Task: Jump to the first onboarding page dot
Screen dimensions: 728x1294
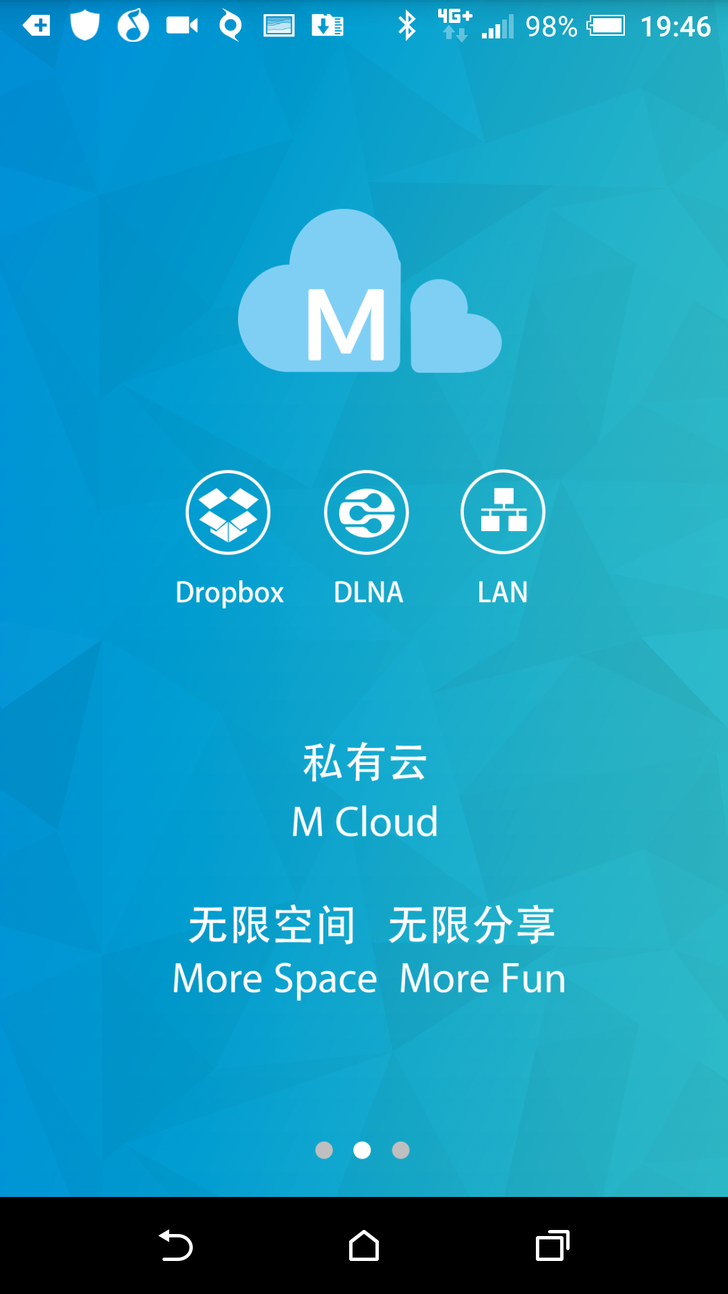Action: [324, 1150]
